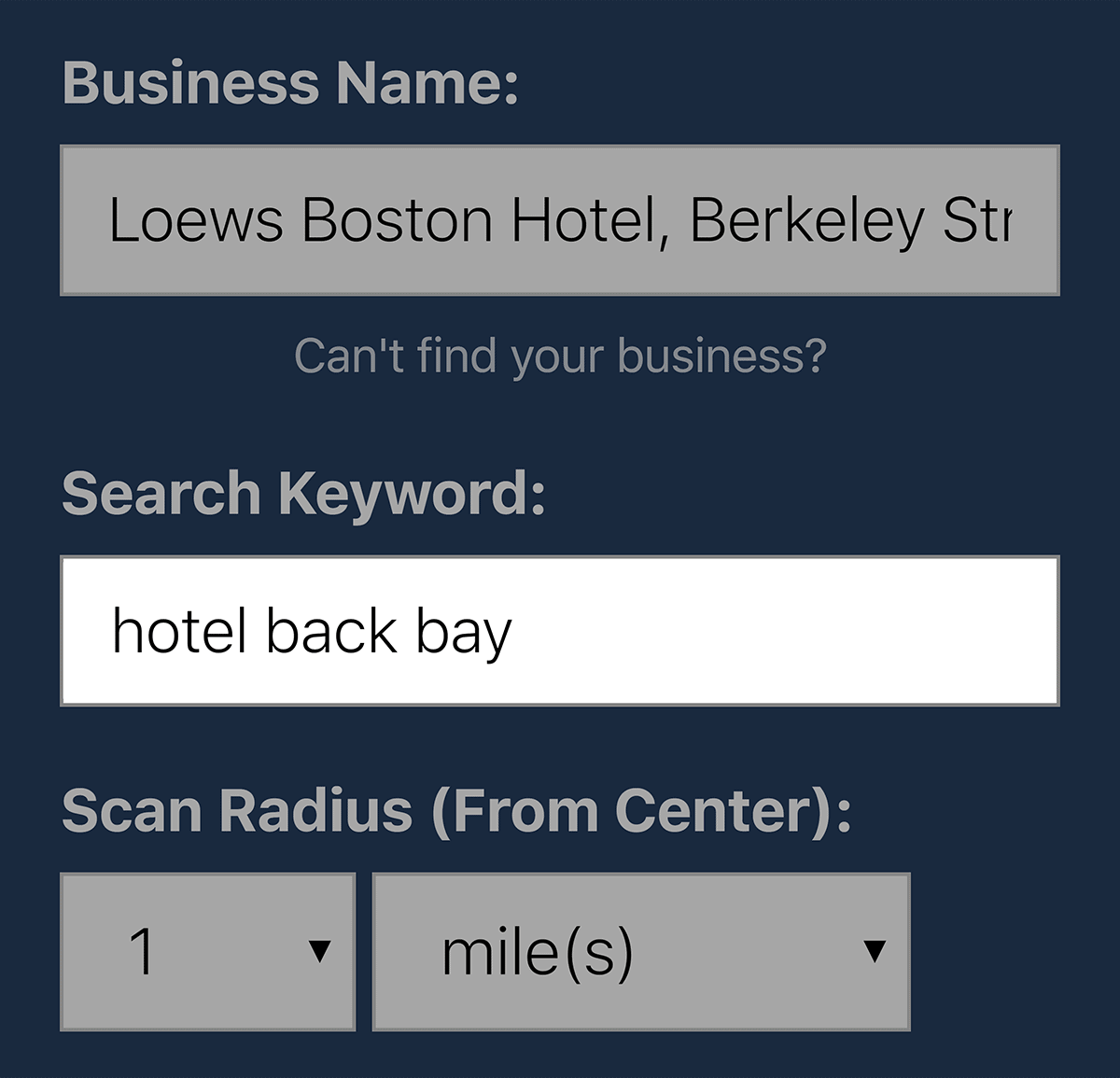Open the "Can't find your business?" link
Viewport: 1120px width, 1078px height.
tap(560, 356)
